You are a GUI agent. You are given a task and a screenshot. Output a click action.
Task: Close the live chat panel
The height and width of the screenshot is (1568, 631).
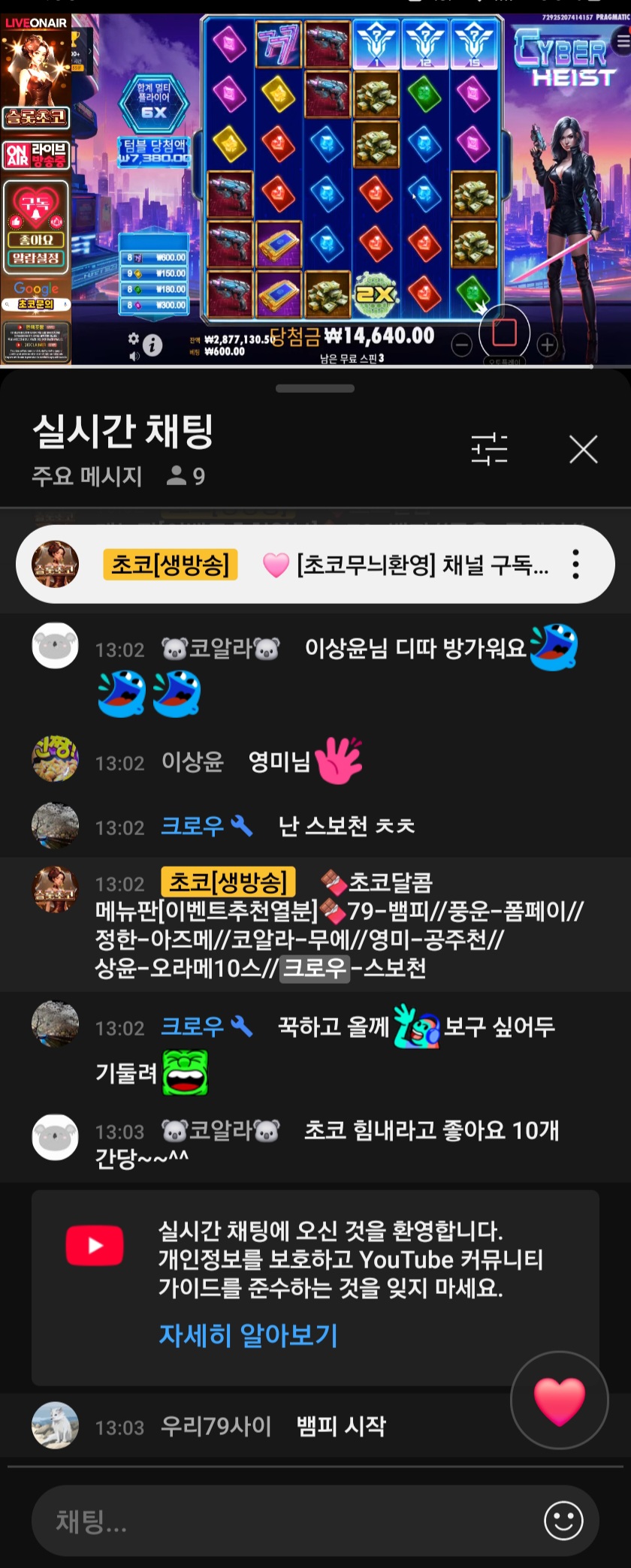(583, 450)
